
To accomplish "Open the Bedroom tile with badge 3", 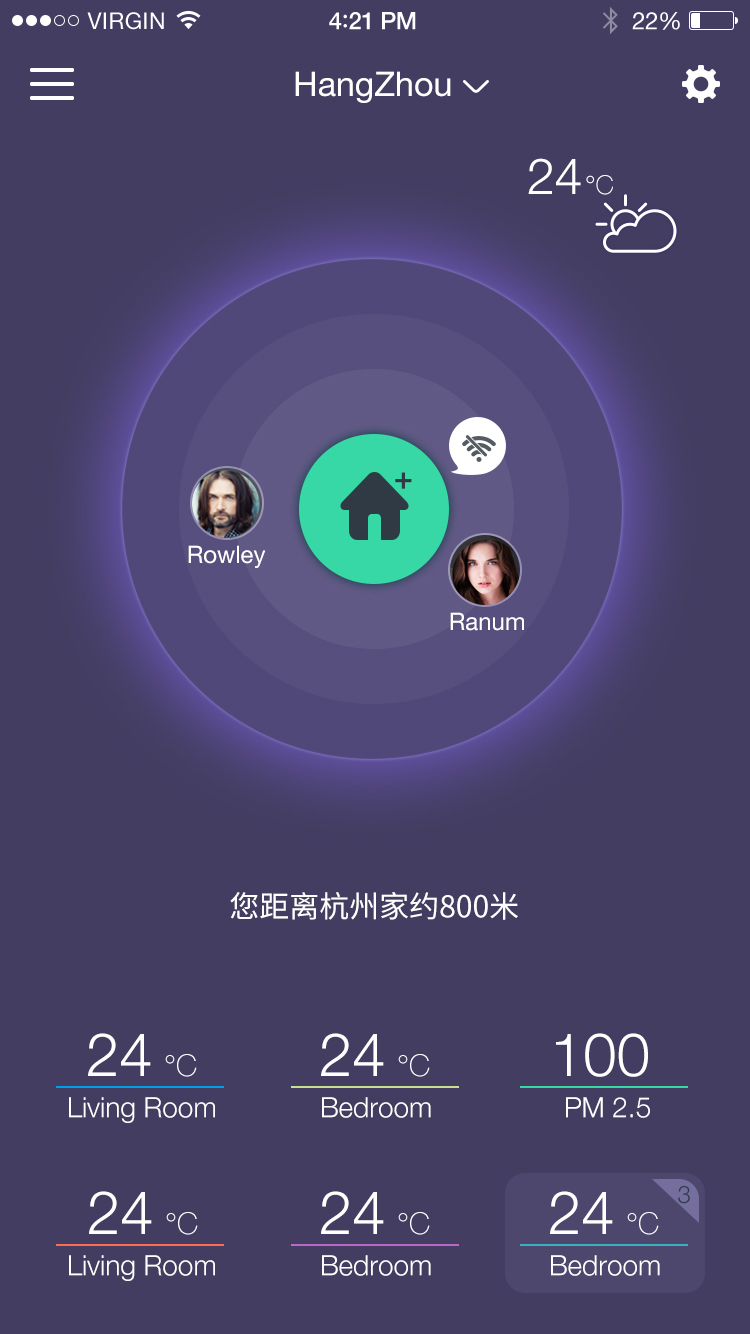I will (x=604, y=1233).
